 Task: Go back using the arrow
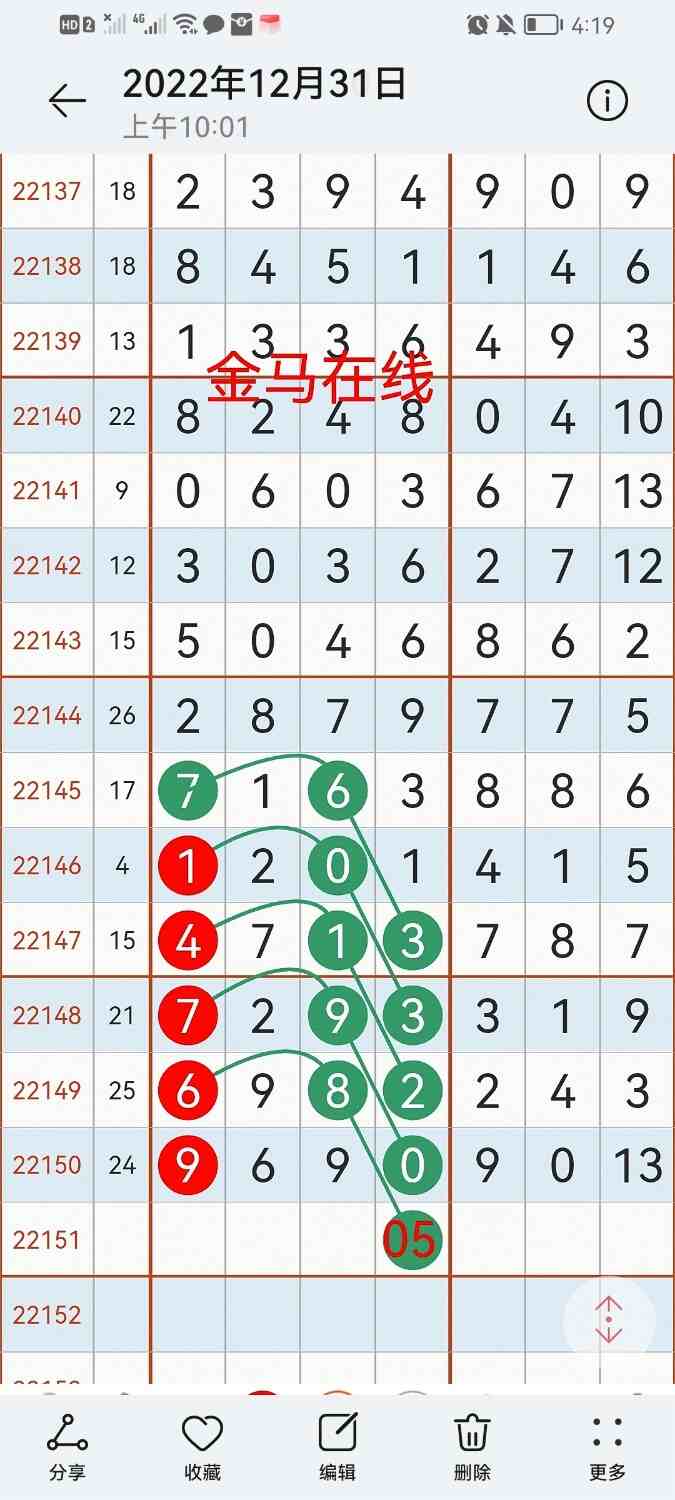(x=67, y=101)
